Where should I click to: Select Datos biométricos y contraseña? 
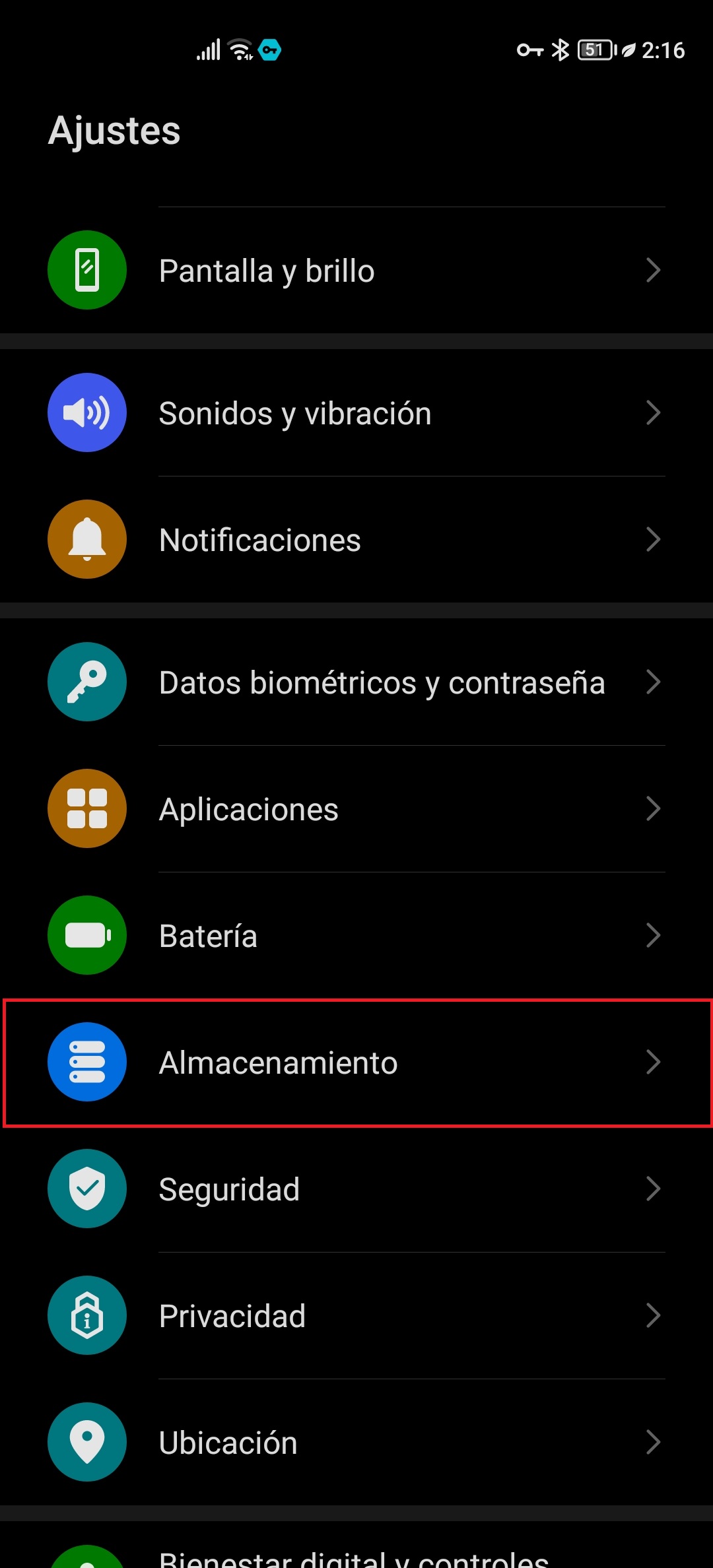click(x=356, y=682)
